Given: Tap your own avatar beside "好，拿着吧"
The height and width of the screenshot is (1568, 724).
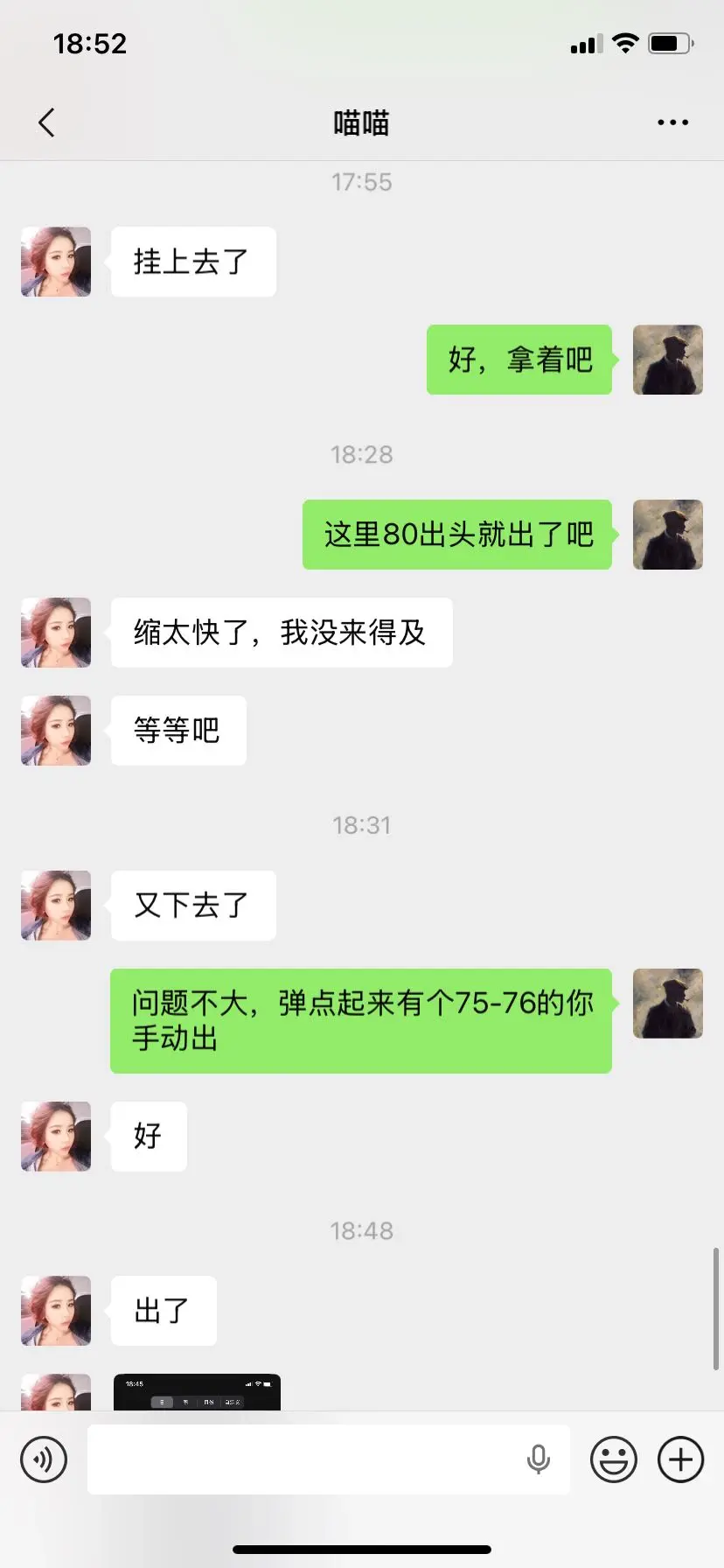Looking at the screenshot, I should (668, 360).
